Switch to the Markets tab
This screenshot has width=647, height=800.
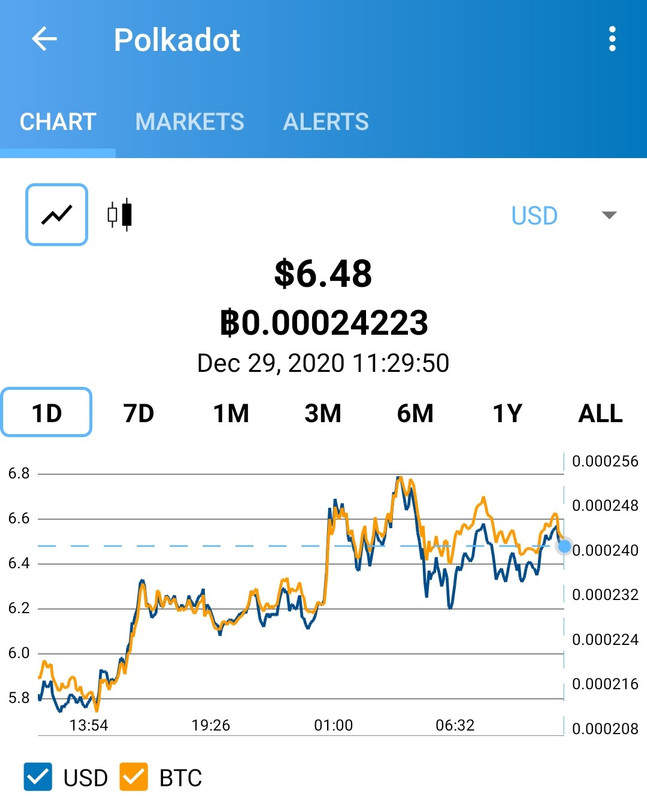pos(189,122)
